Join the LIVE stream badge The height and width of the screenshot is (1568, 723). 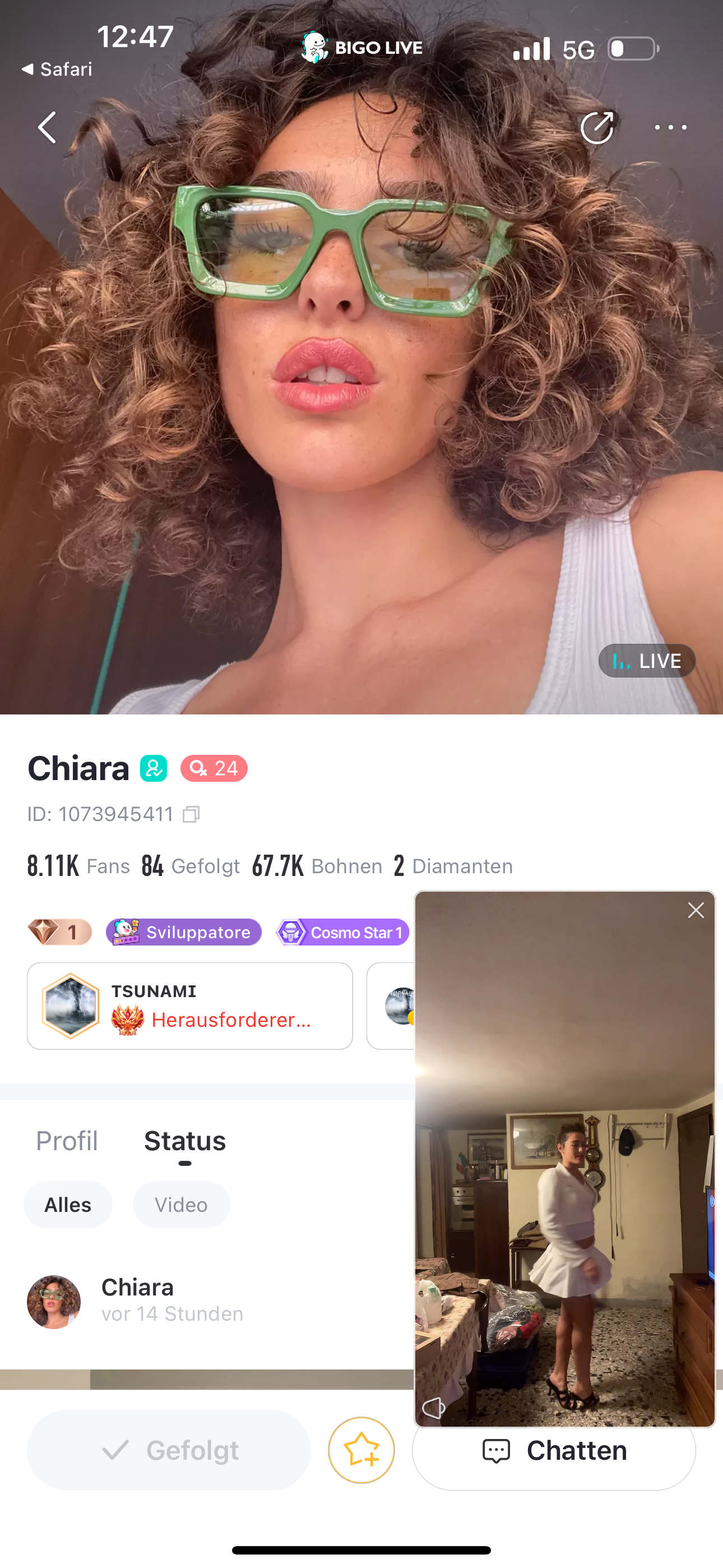[x=646, y=661]
